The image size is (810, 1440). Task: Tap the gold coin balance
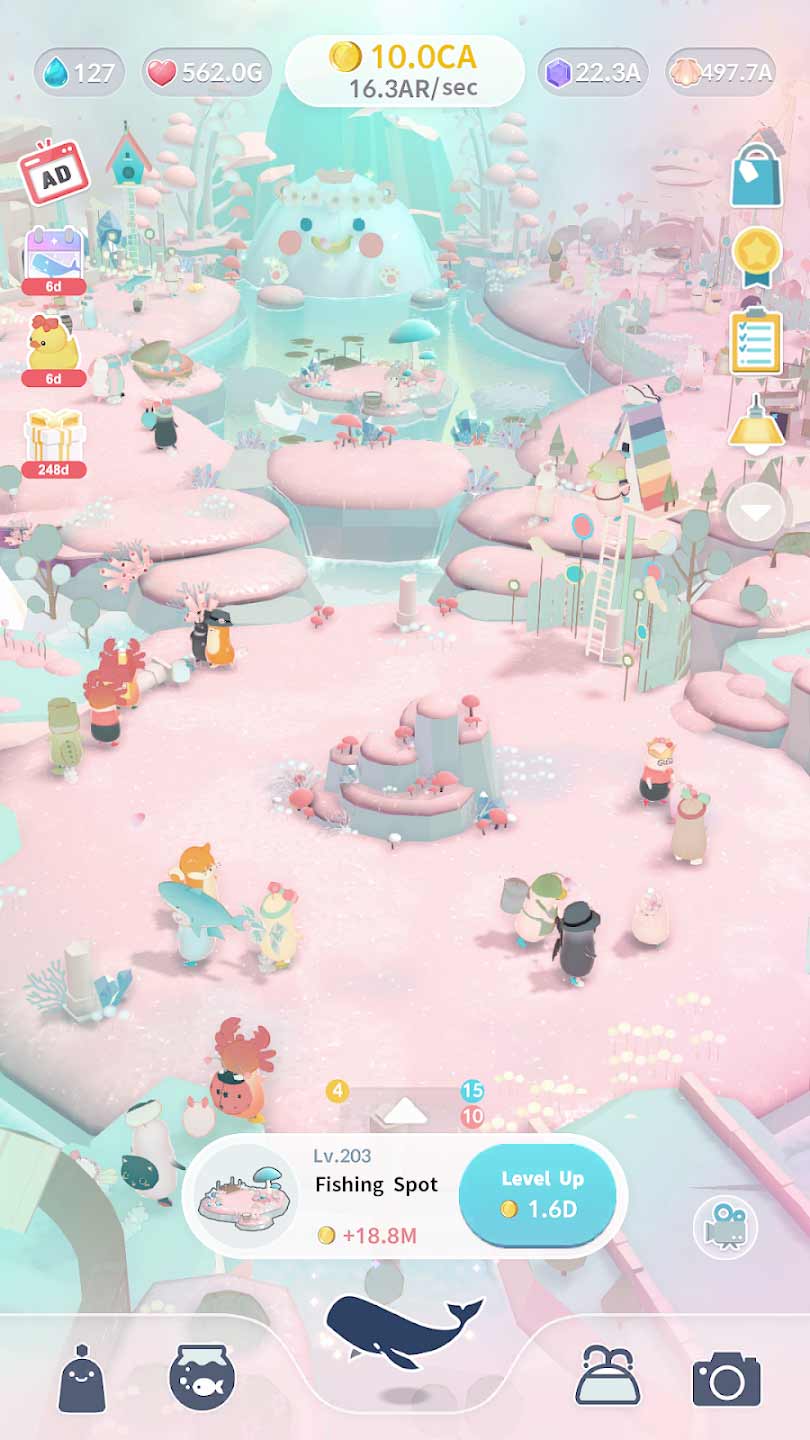coord(404,70)
